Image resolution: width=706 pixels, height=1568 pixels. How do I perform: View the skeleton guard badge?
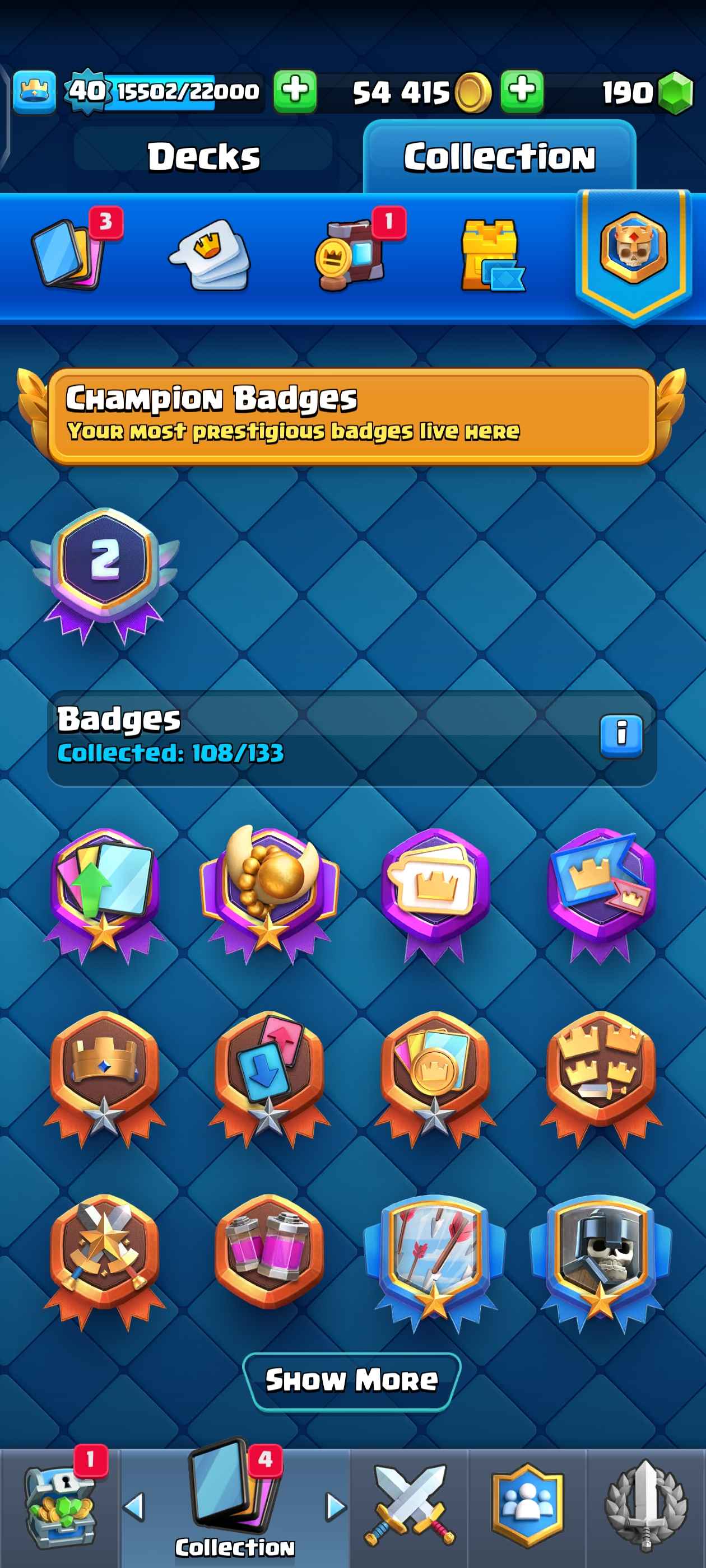click(x=601, y=1257)
